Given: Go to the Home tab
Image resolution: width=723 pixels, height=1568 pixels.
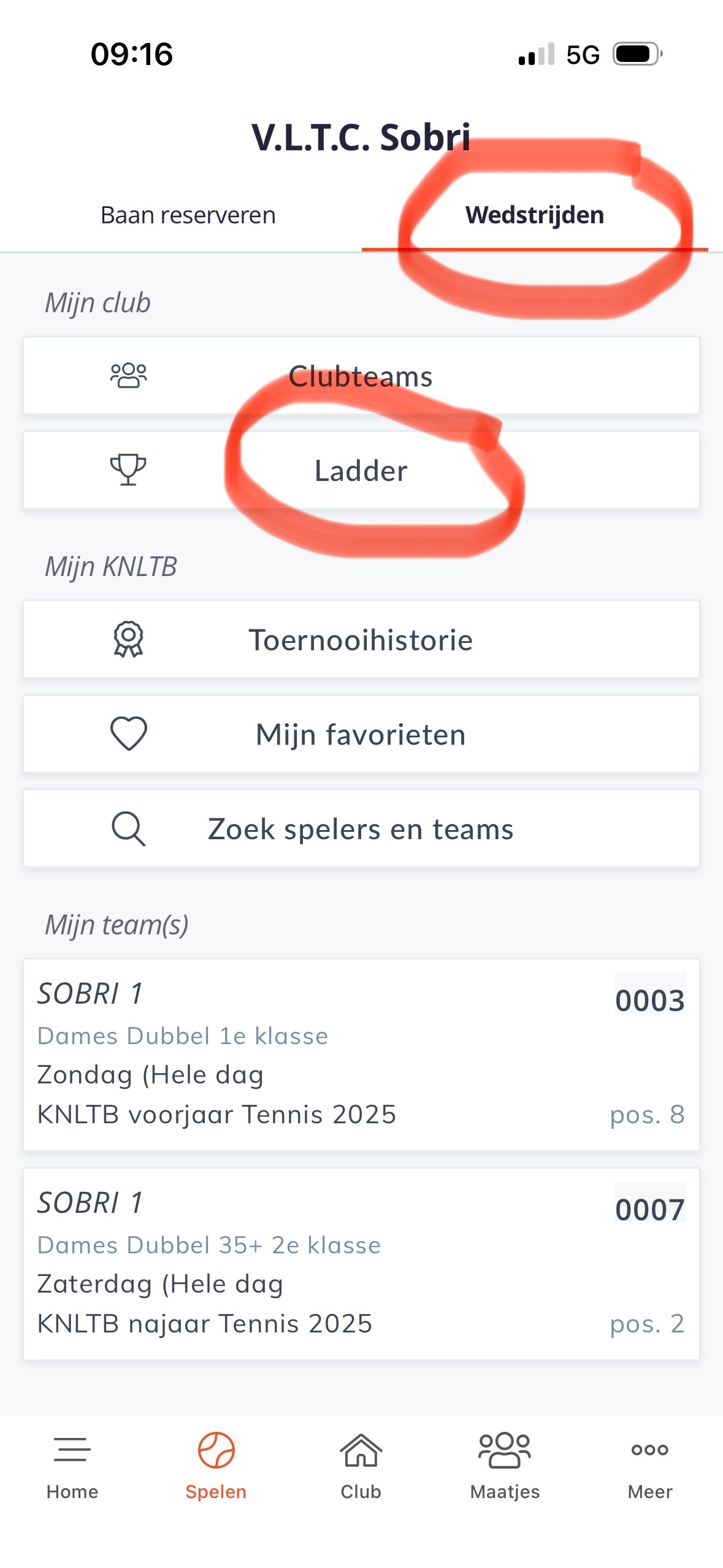Looking at the screenshot, I should (x=72, y=1466).
